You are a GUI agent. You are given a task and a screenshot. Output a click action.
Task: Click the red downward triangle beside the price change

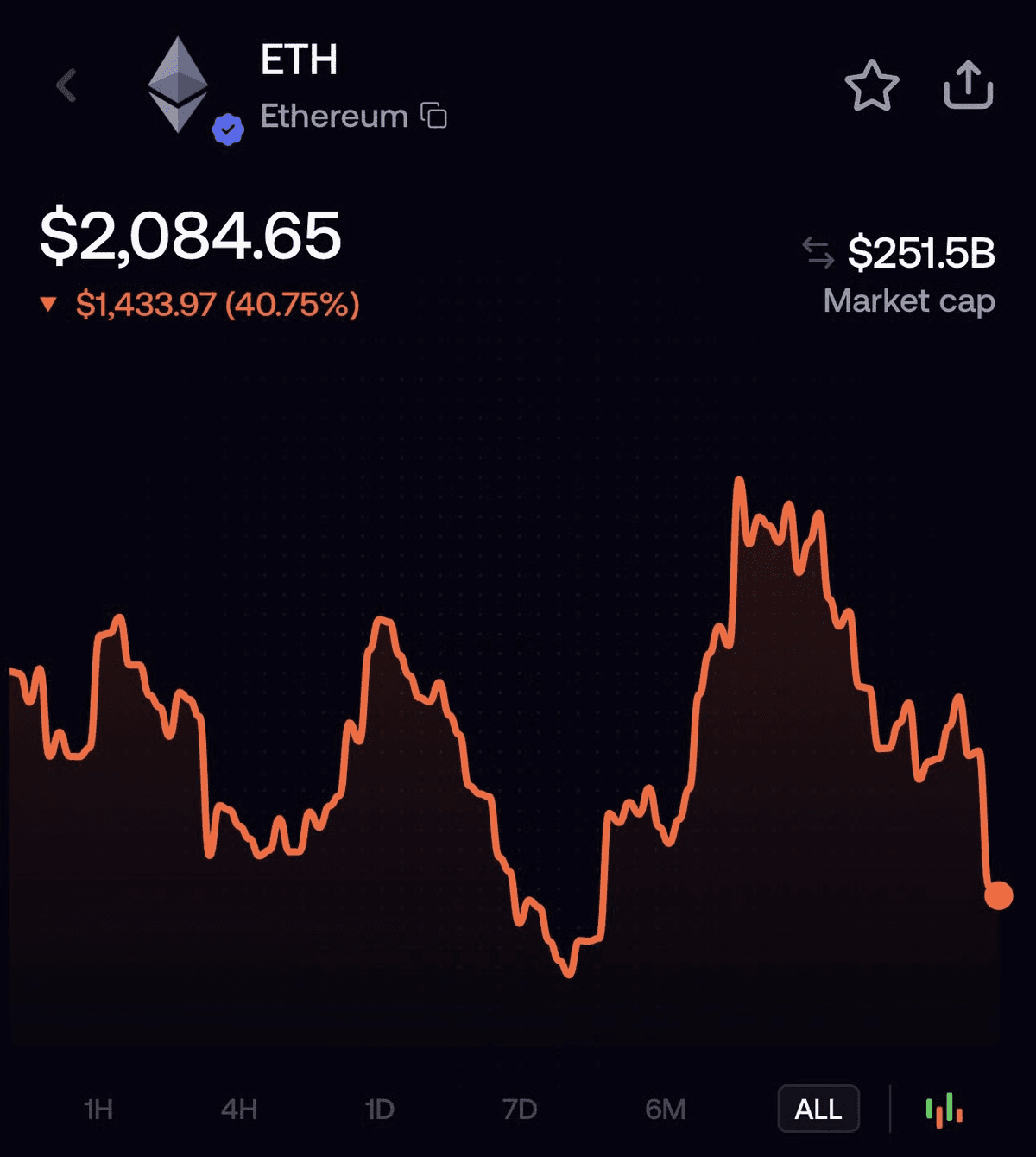pyautogui.click(x=50, y=305)
